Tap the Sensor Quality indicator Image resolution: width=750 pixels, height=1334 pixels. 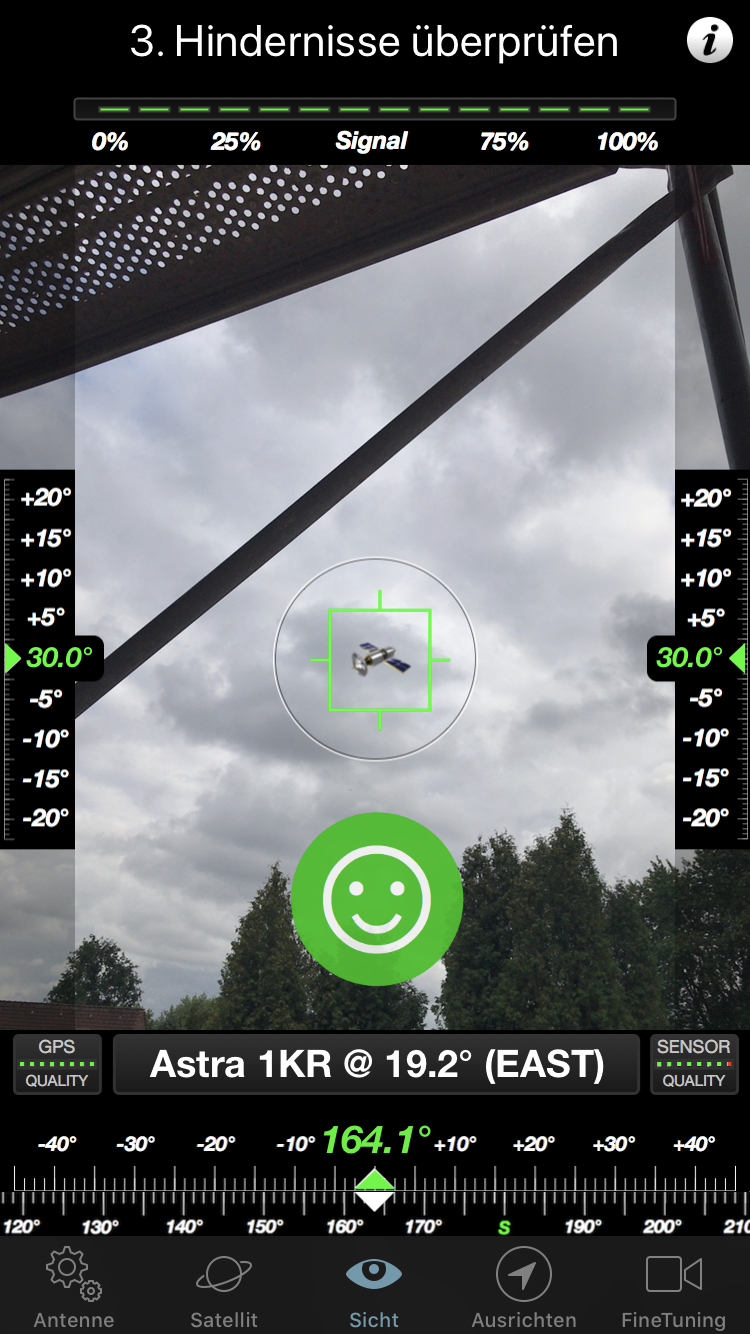tap(693, 1064)
